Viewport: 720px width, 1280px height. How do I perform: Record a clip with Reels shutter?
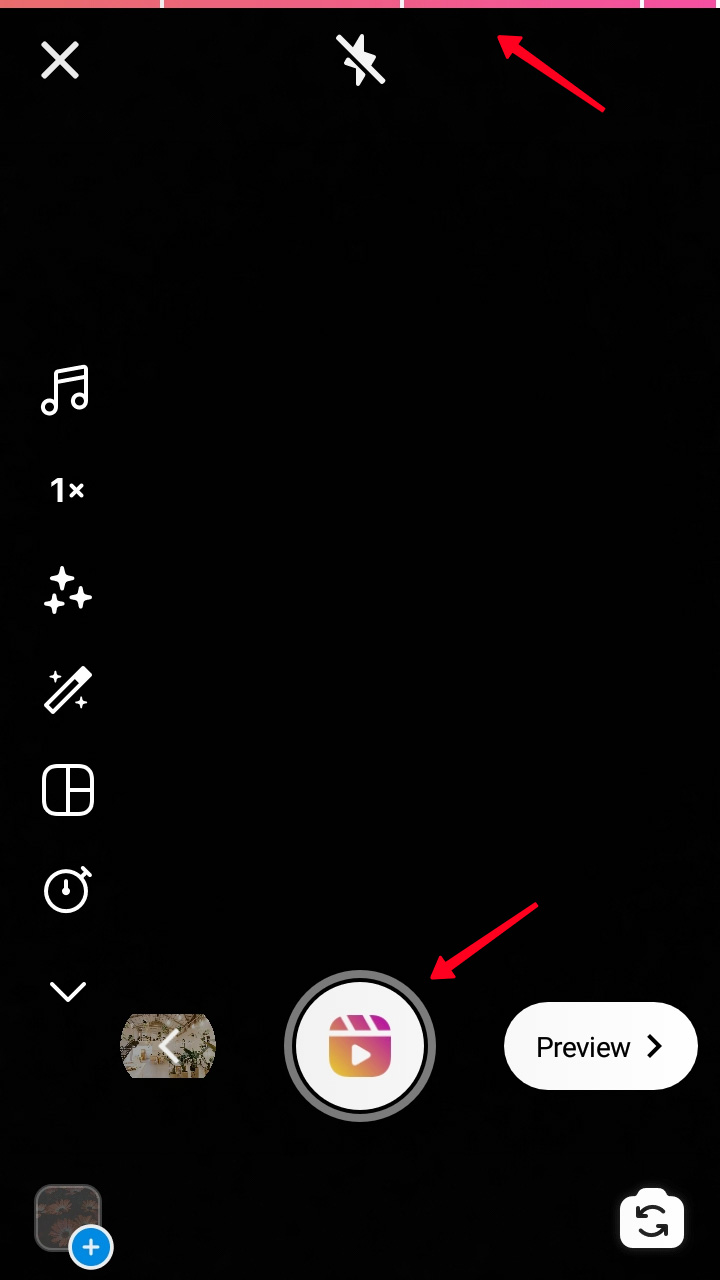coord(360,1046)
